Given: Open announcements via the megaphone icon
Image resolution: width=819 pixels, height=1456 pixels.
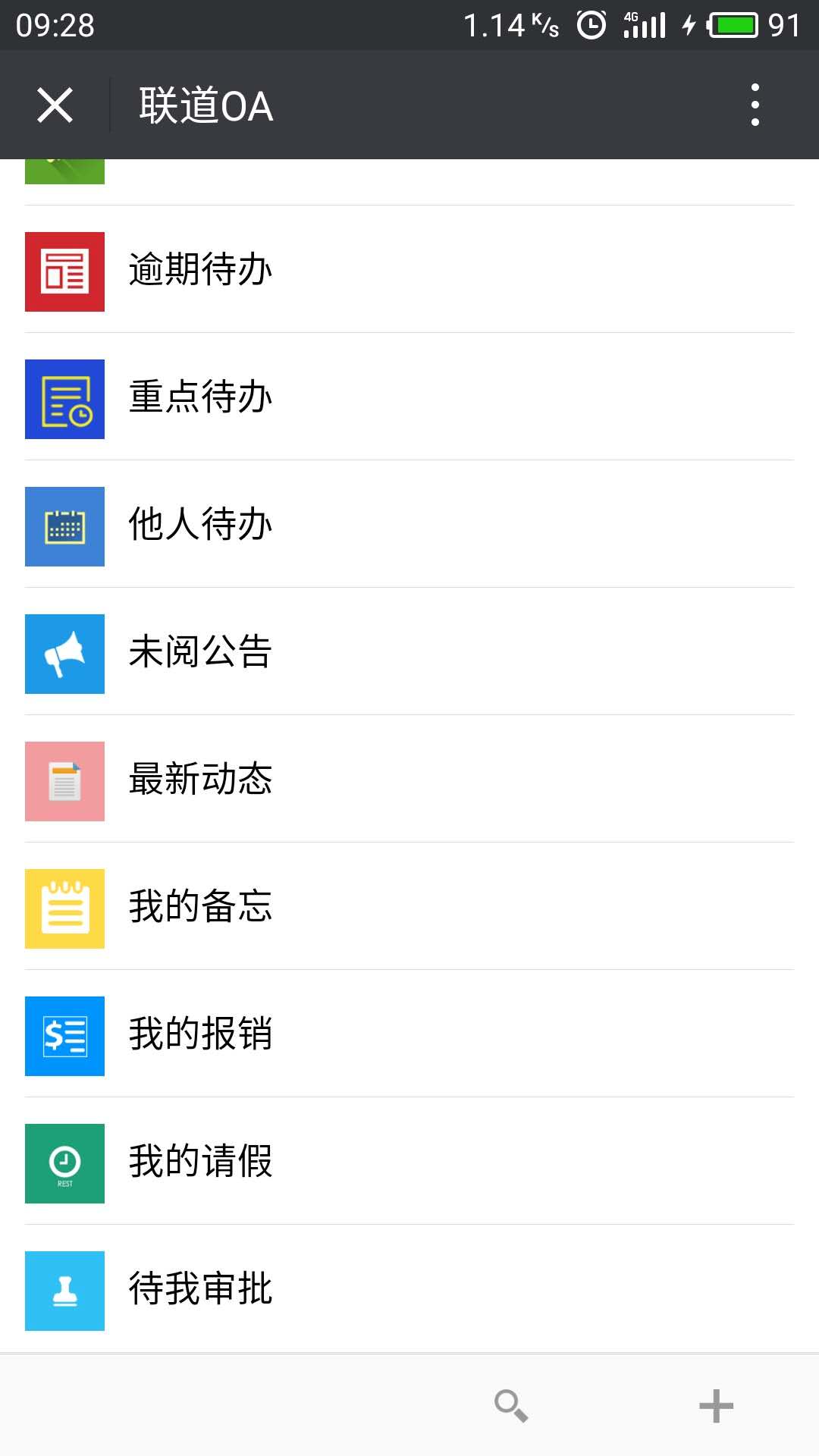Looking at the screenshot, I should coord(64,654).
